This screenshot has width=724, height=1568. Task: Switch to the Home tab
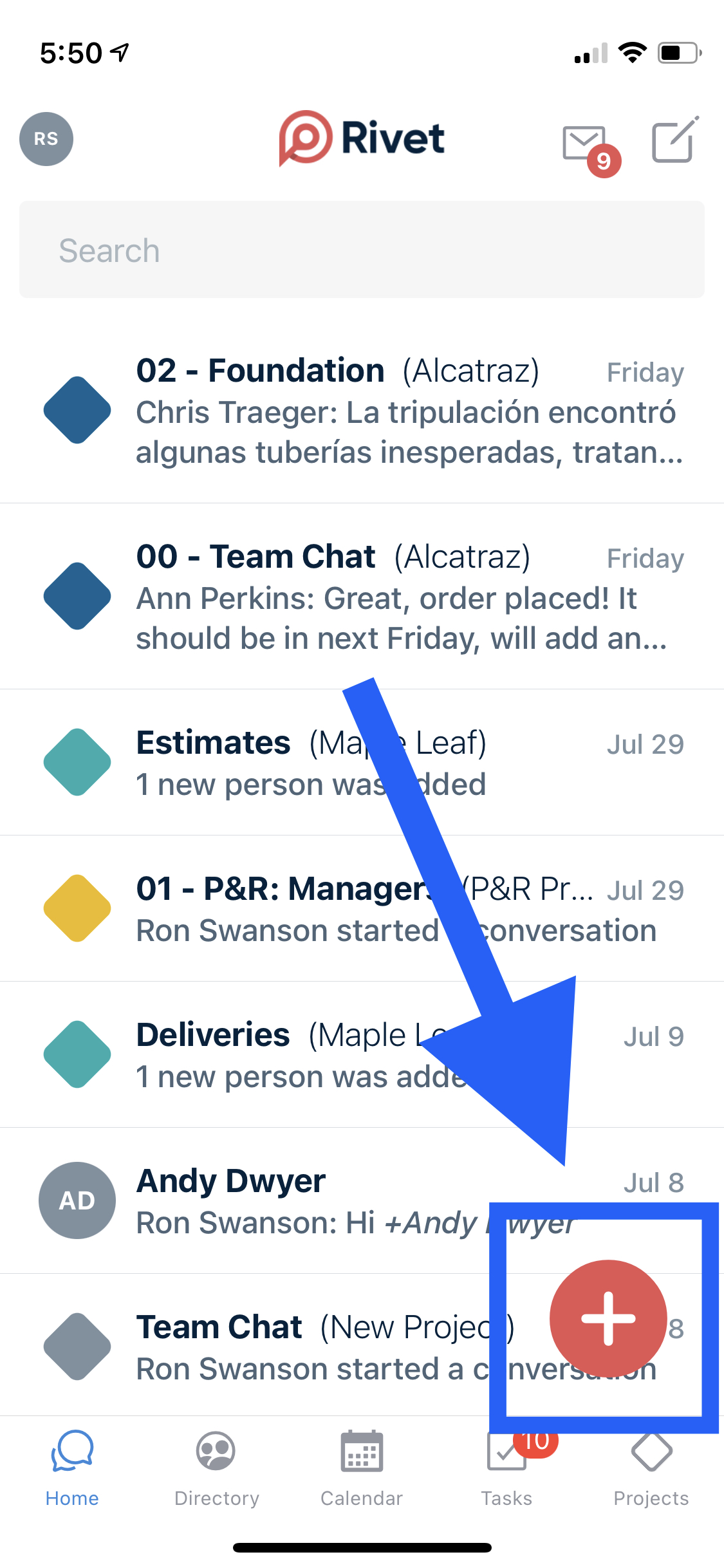(x=72, y=1468)
